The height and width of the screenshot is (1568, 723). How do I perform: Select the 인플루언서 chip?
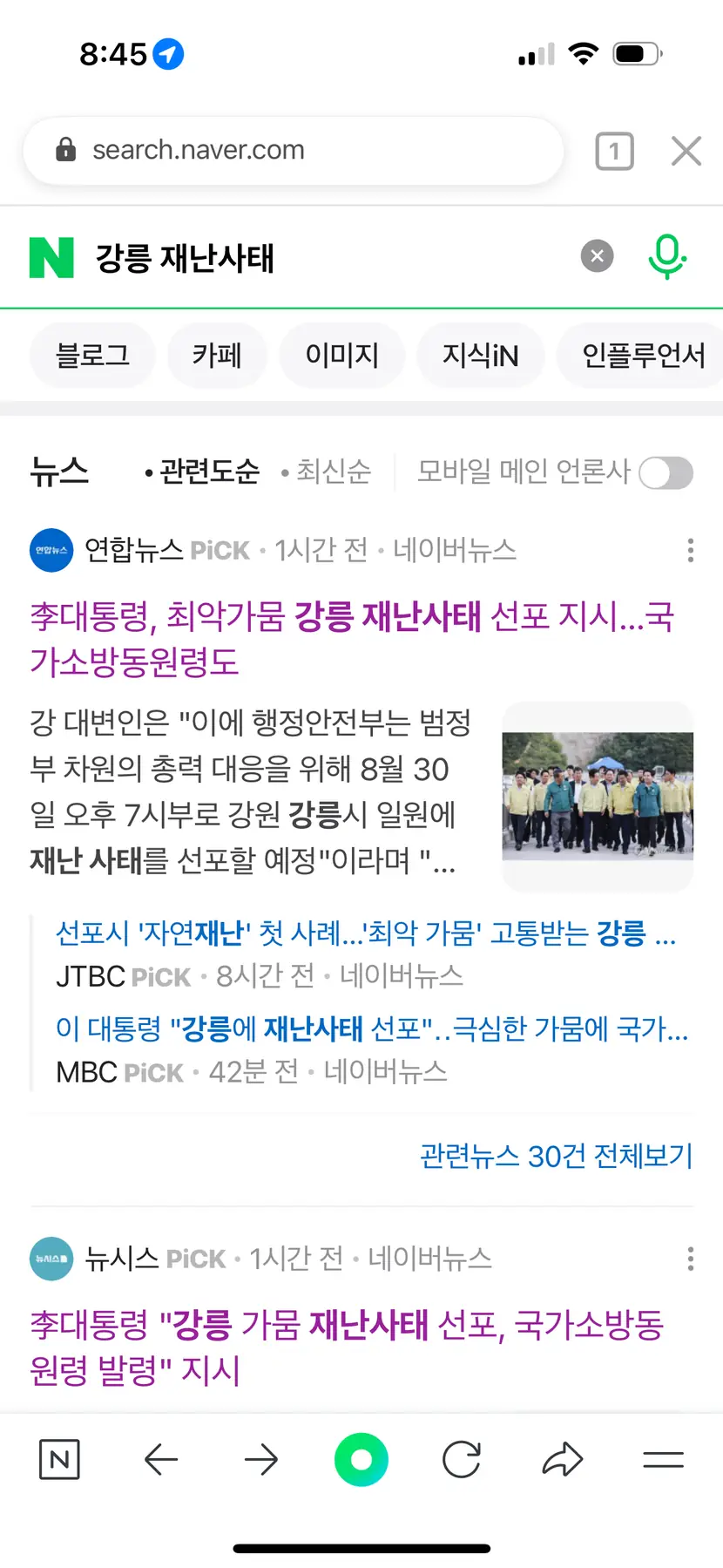[x=643, y=356]
